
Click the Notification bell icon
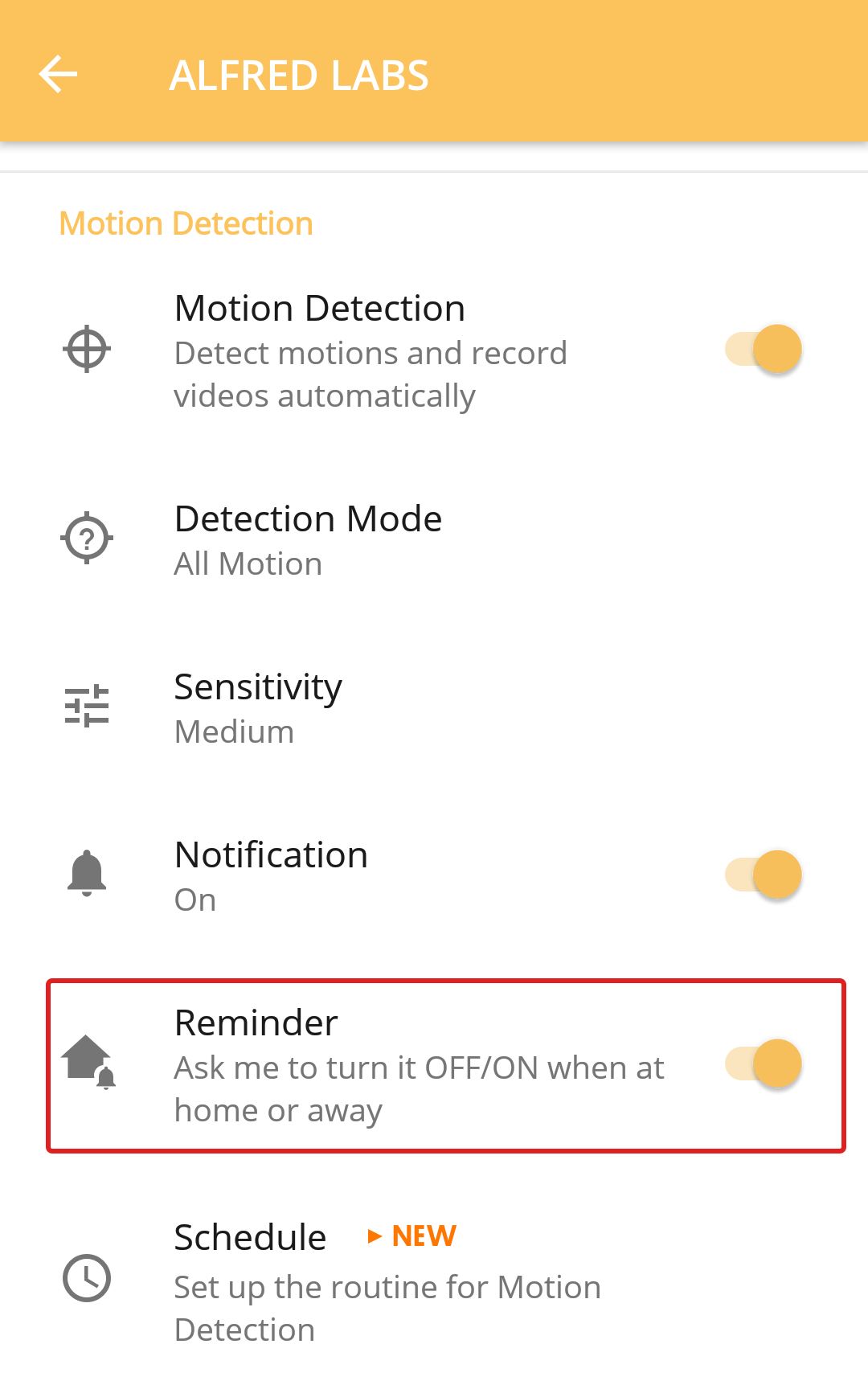86,874
